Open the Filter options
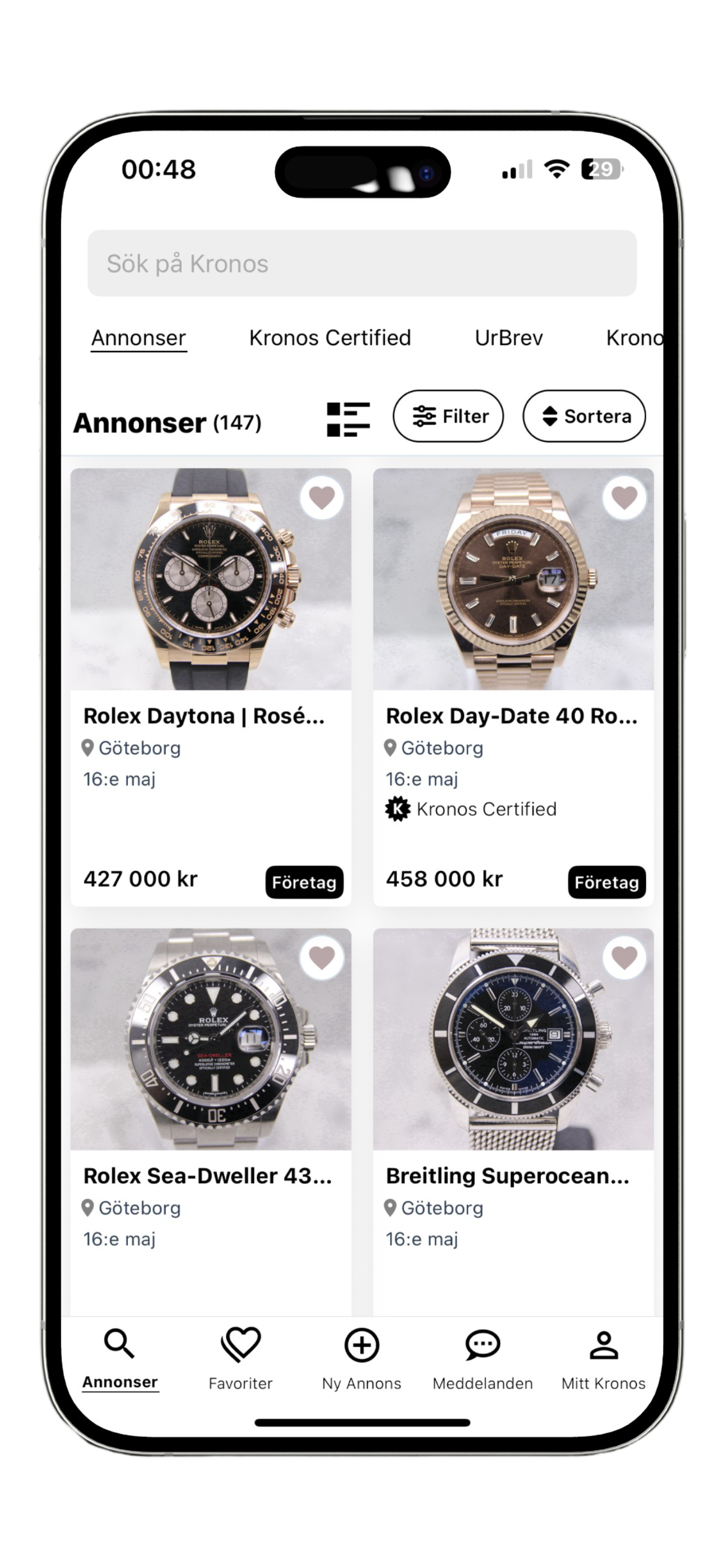The height and width of the screenshot is (1568, 723). point(448,416)
